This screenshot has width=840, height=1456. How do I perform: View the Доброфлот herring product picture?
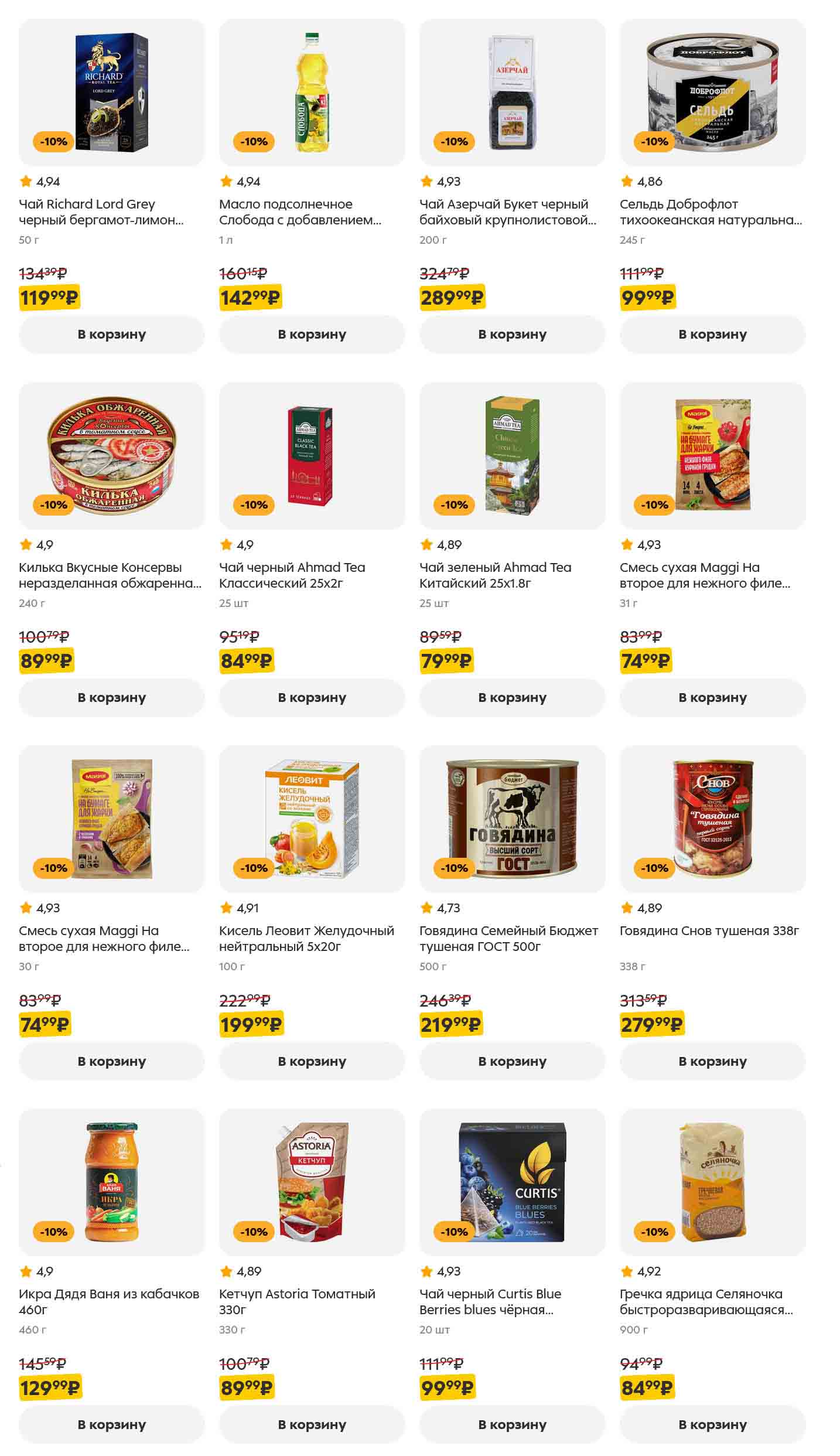tap(712, 92)
